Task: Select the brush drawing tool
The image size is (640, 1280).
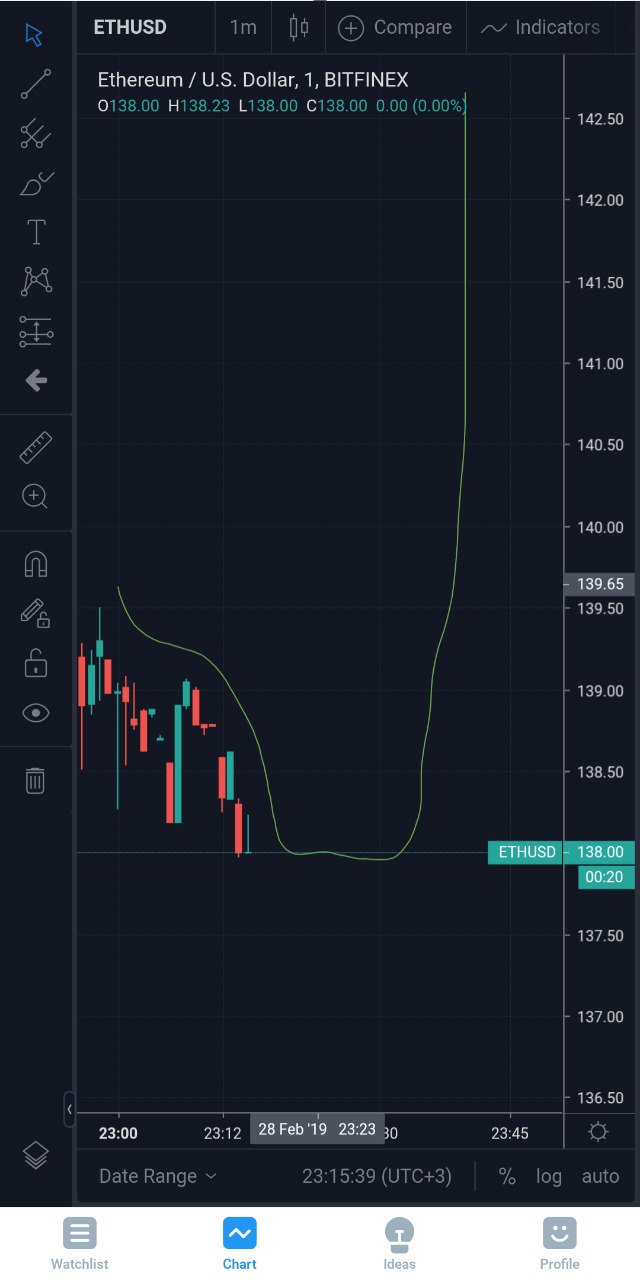Action: [x=36, y=183]
